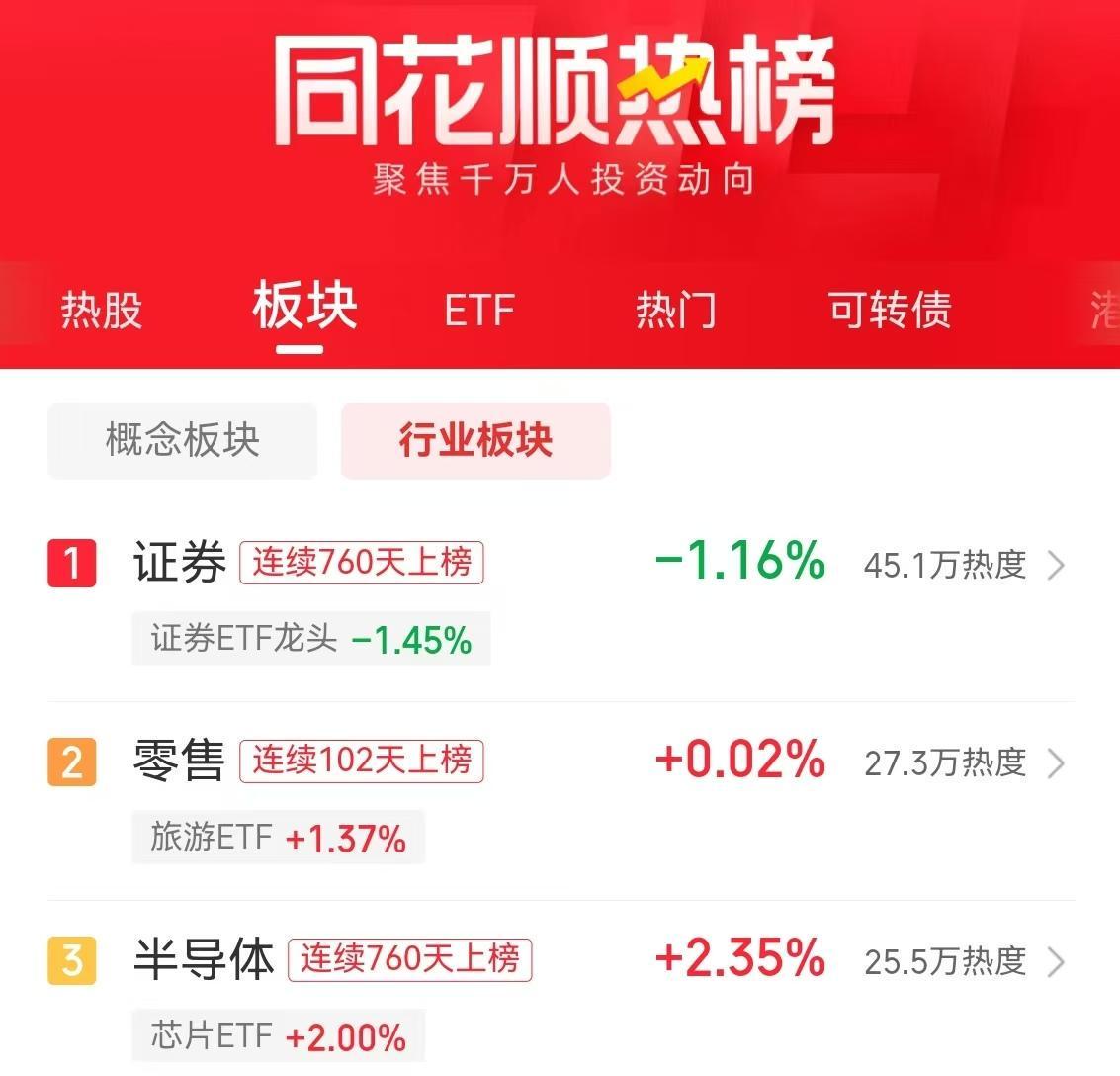1120x1076 pixels.
Task: Choose the 概念板块 filter
Action: pos(183,441)
